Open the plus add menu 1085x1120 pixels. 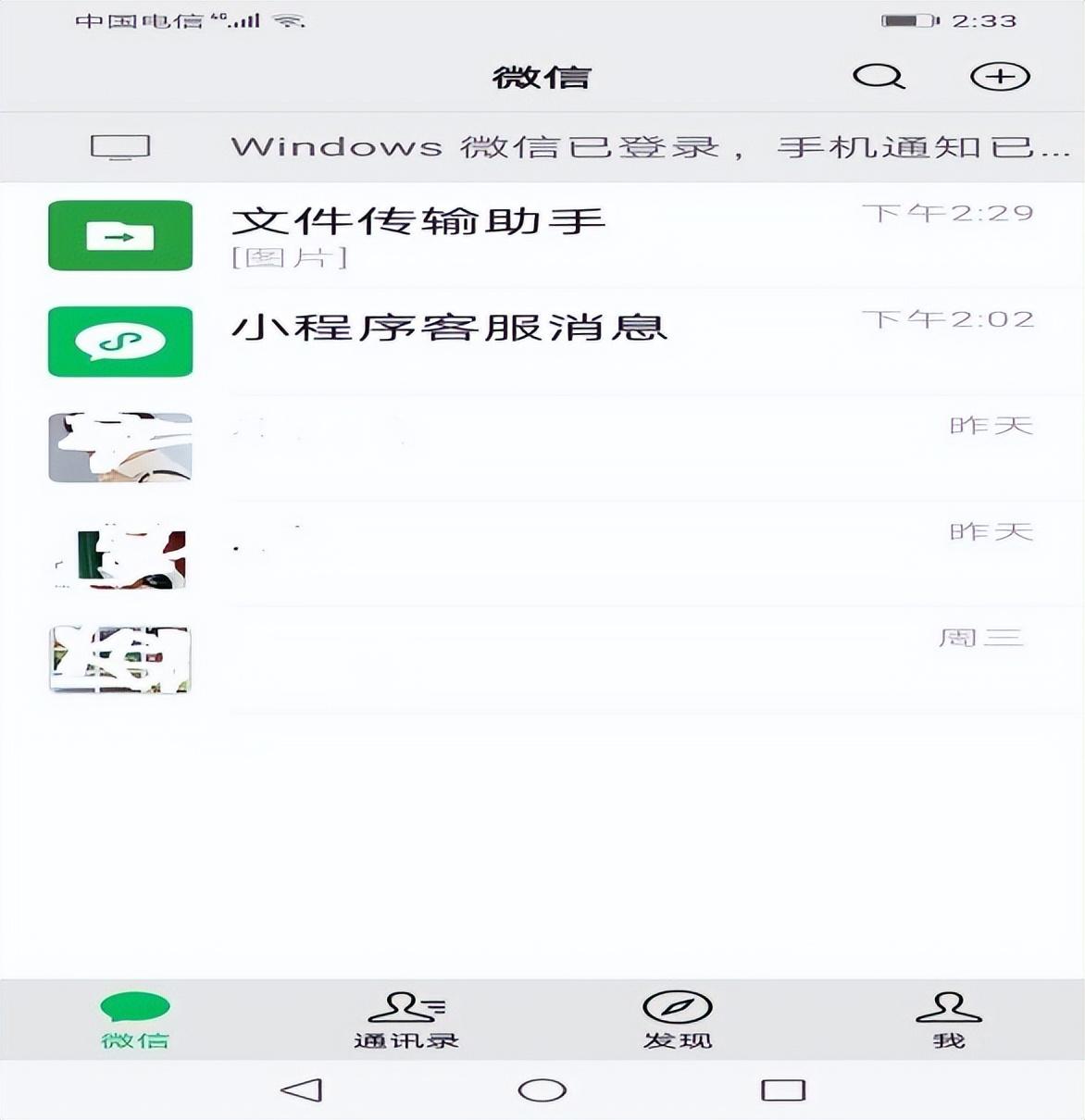point(1000,77)
